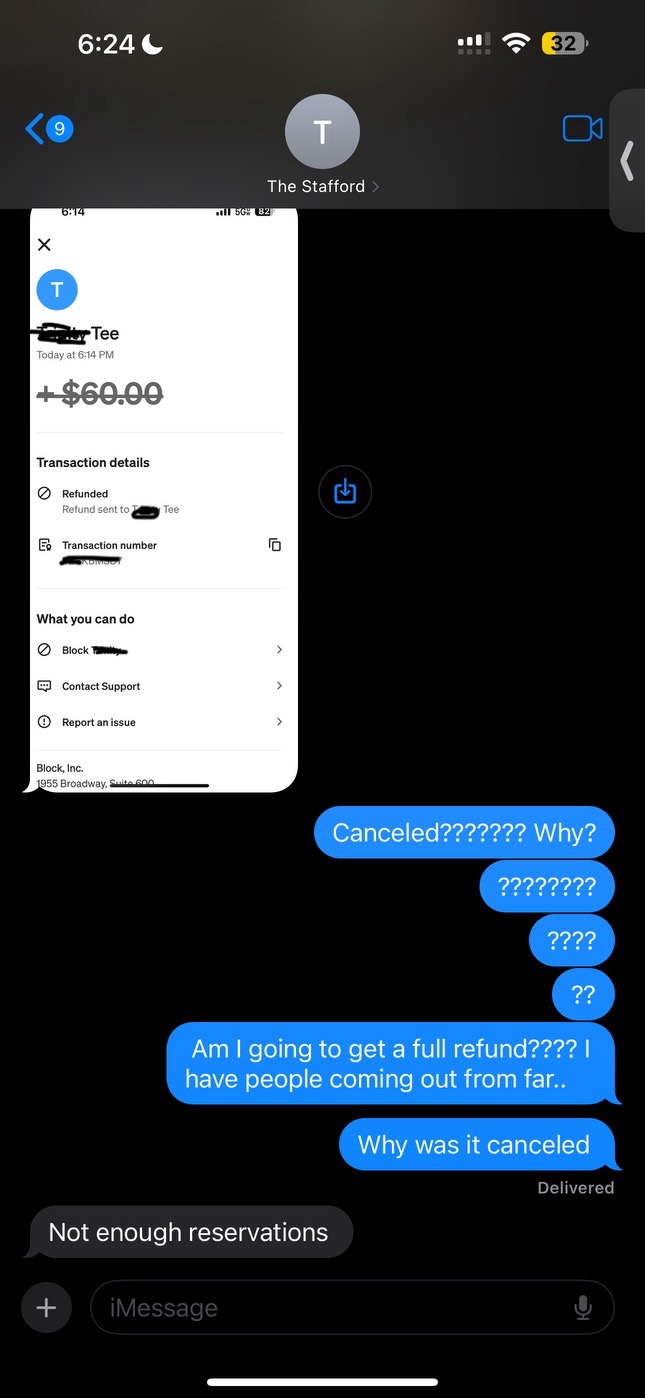Start a FaceTime video call
The width and height of the screenshot is (645, 1398).
click(582, 129)
